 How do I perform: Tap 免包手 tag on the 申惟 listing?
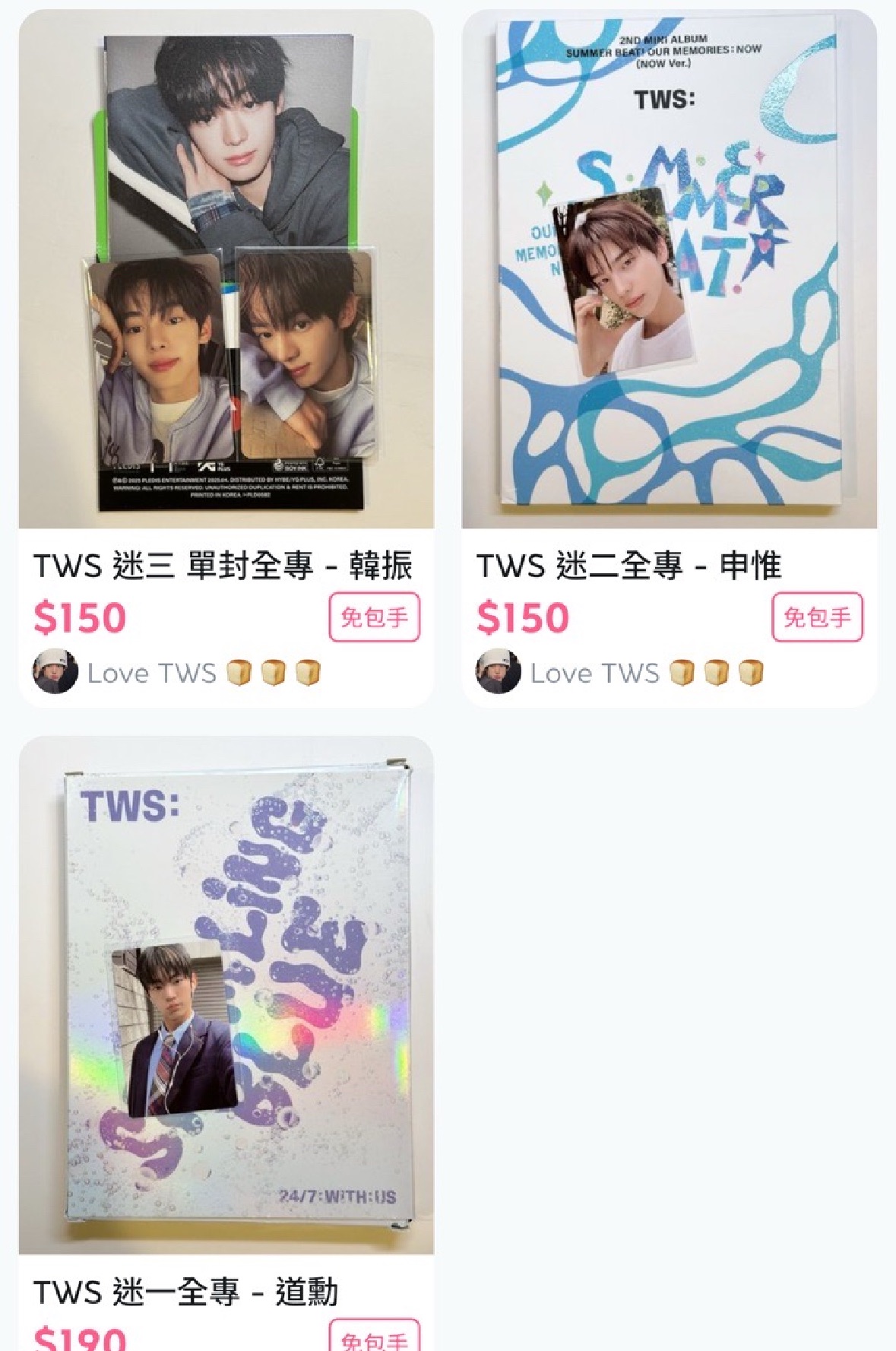(817, 617)
